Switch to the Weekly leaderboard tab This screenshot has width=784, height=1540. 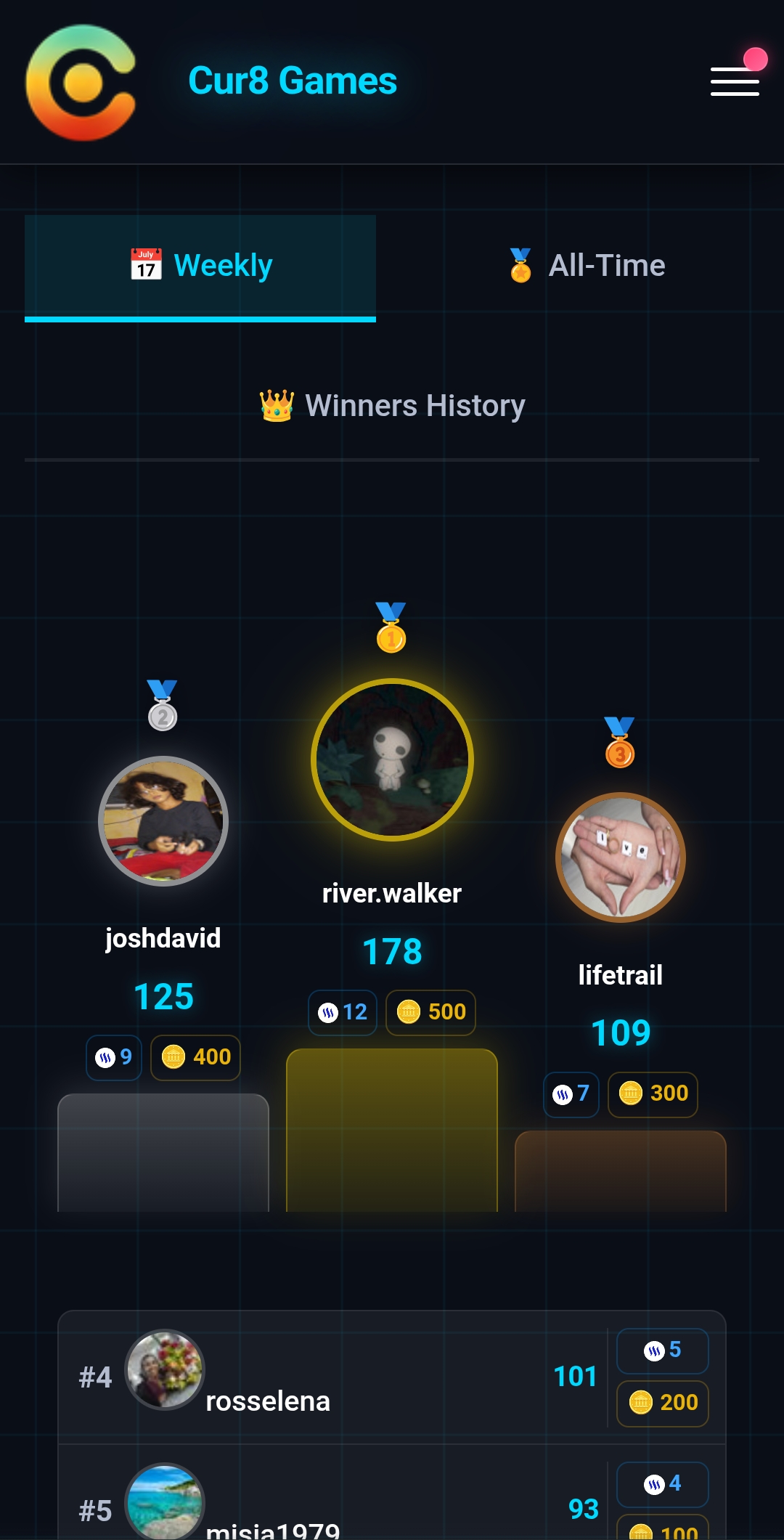pyautogui.click(x=200, y=266)
